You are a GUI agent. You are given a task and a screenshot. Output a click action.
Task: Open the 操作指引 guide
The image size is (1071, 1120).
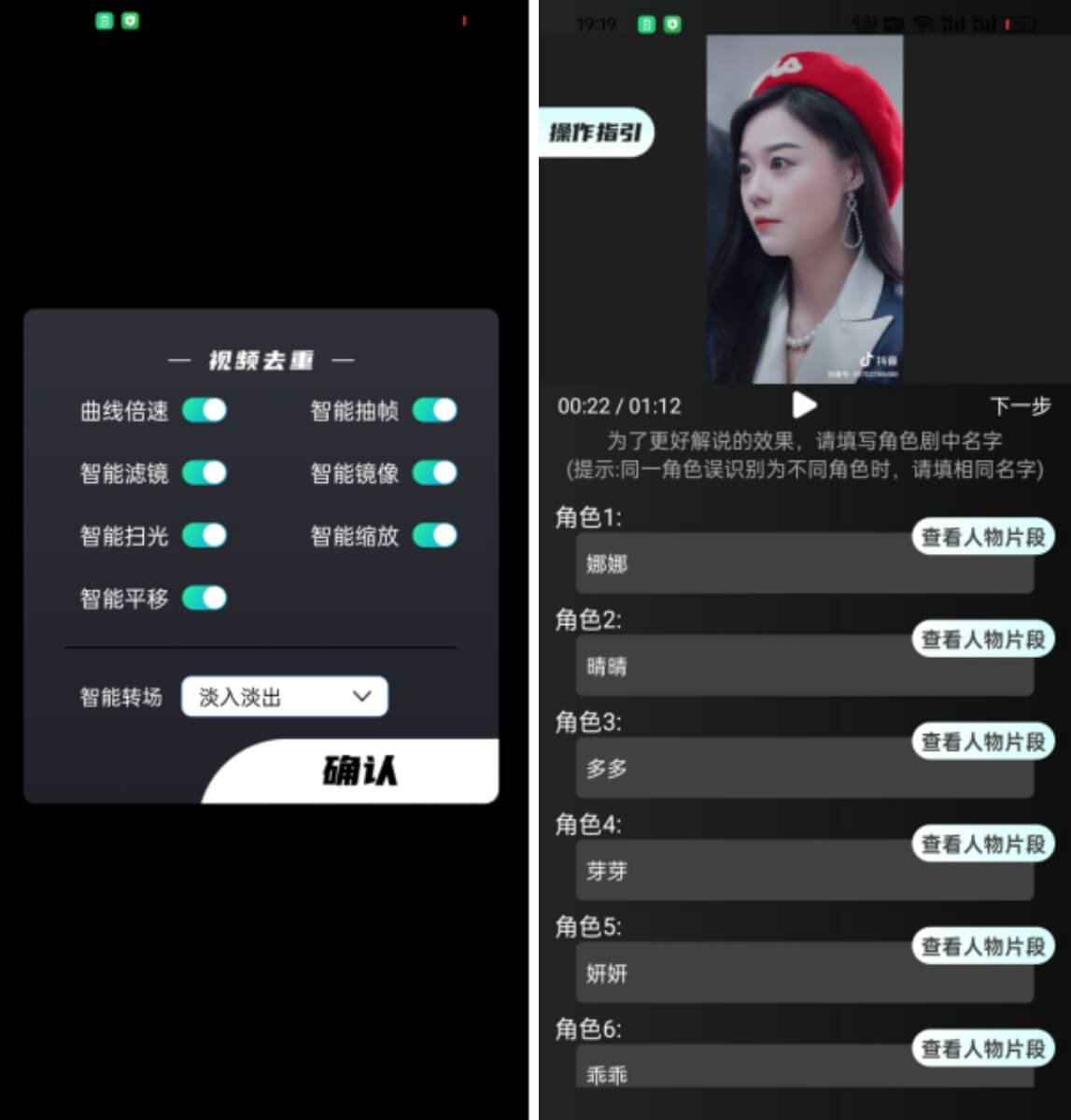[596, 133]
